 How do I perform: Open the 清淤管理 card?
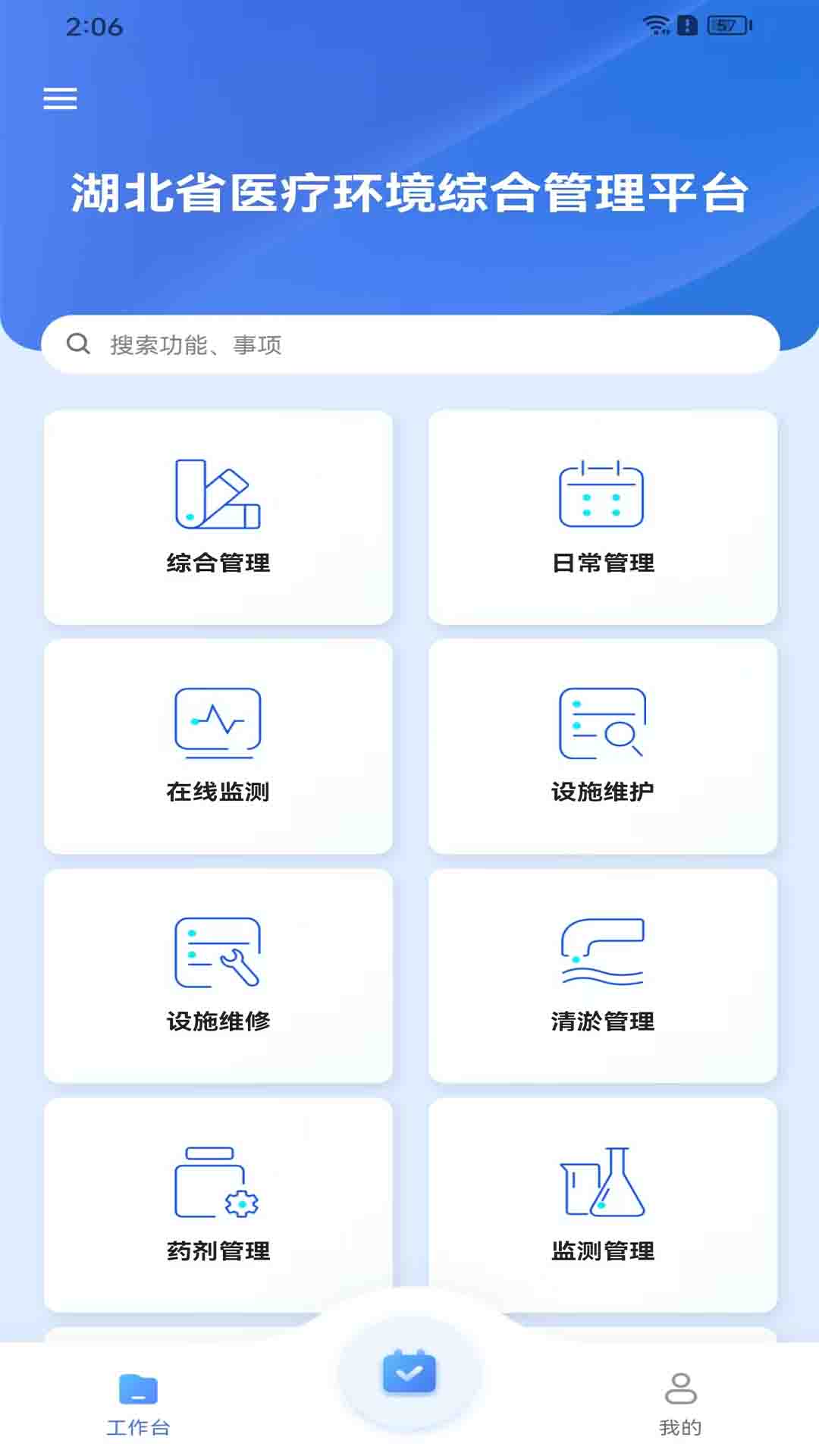pos(603,976)
